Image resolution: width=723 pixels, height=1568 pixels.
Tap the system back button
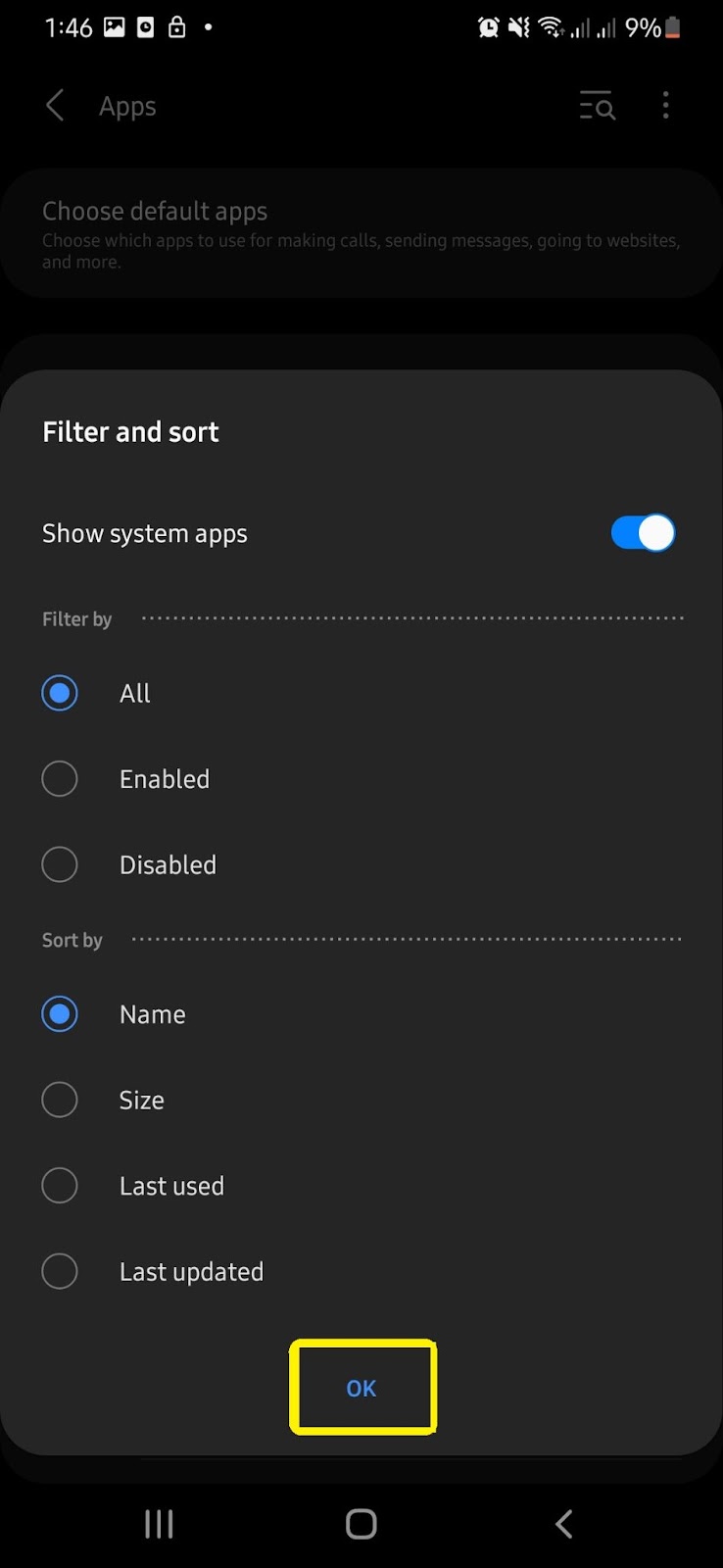(x=563, y=1524)
